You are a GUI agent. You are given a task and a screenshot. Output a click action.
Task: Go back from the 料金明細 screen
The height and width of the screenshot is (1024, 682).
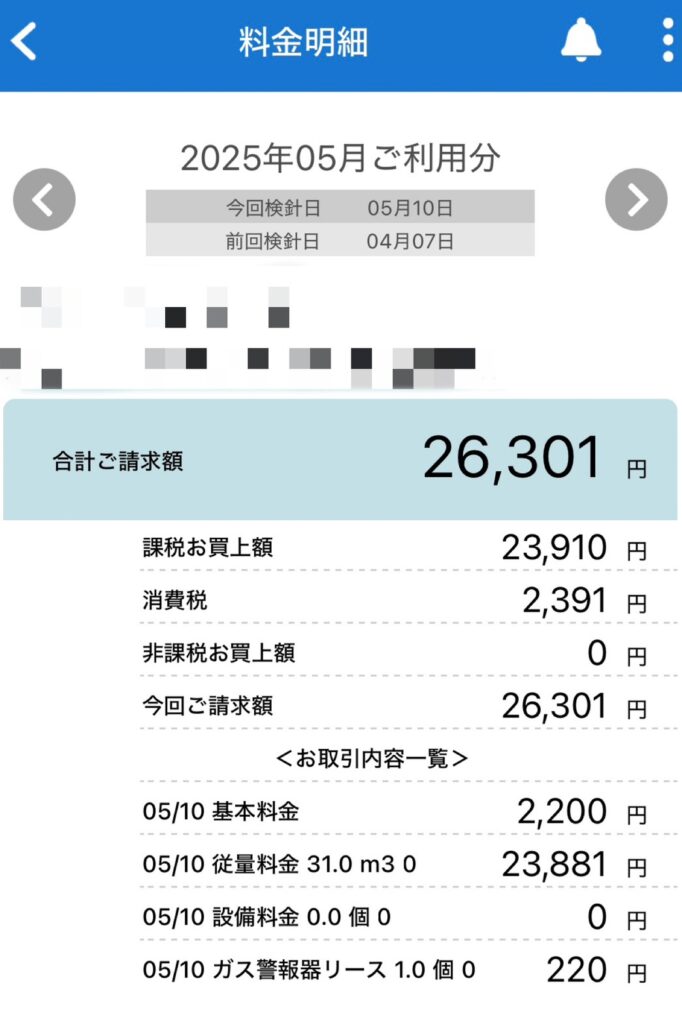coord(24,43)
